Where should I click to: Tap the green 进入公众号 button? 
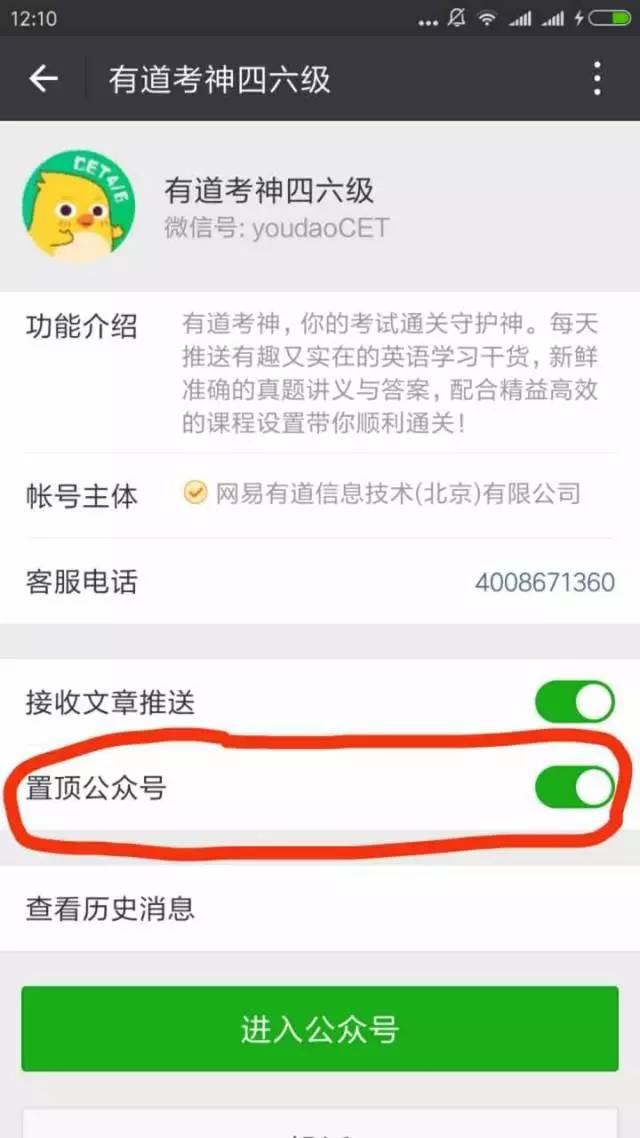pyautogui.click(x=320, y=1028)
